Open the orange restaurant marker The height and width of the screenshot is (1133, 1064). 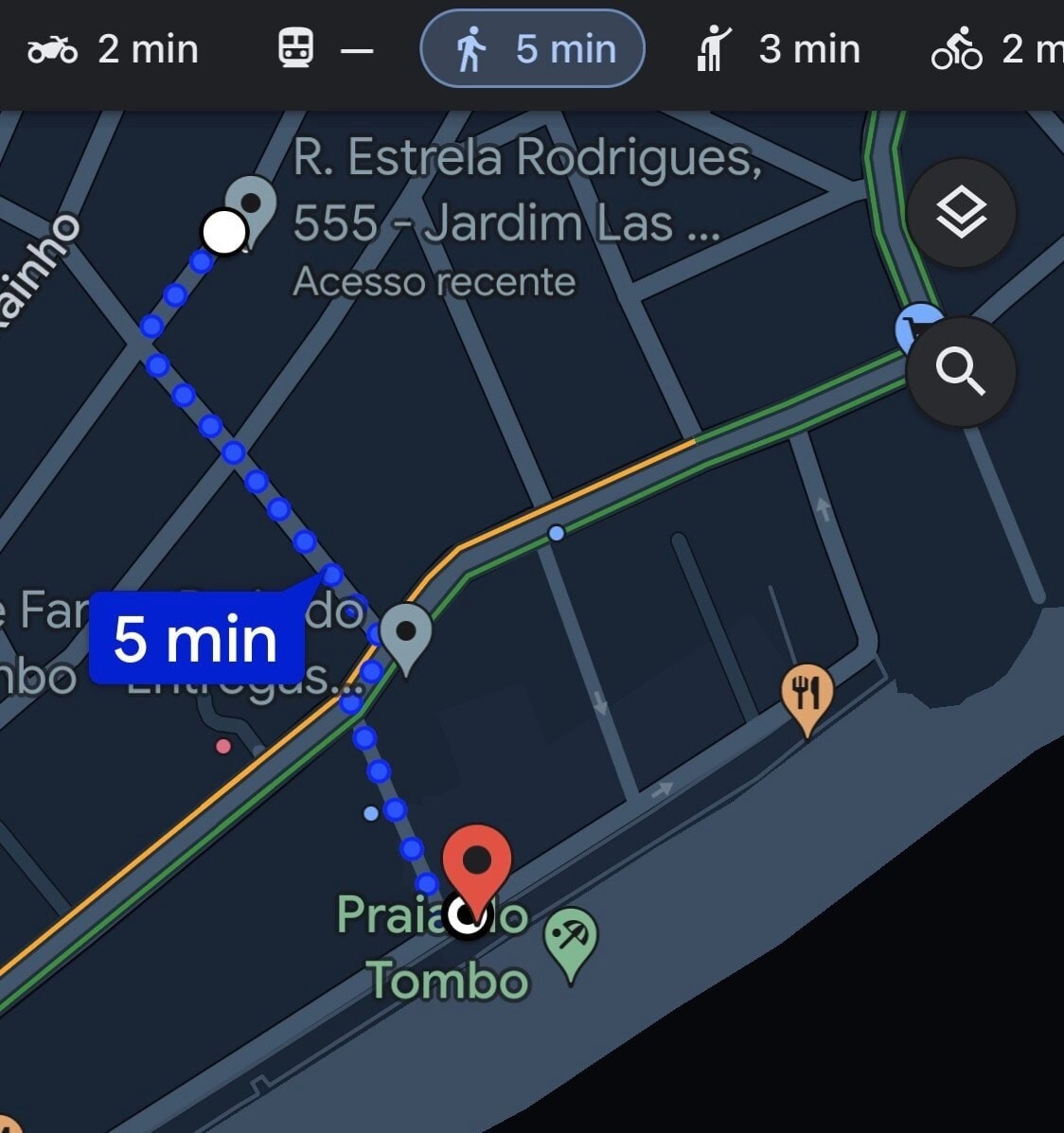(807, 694)
